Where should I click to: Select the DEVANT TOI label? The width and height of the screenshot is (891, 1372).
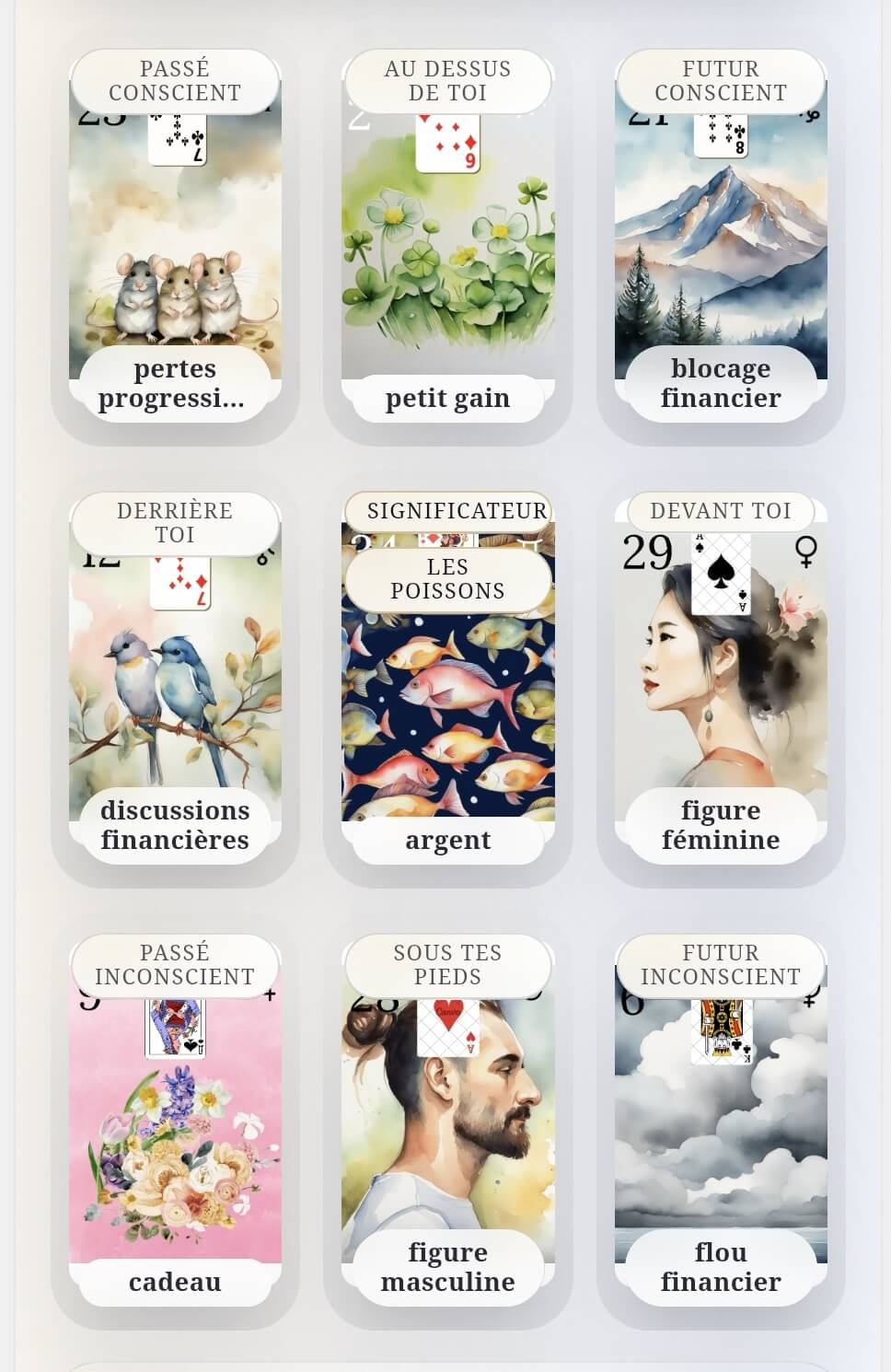tap(721, 511)
